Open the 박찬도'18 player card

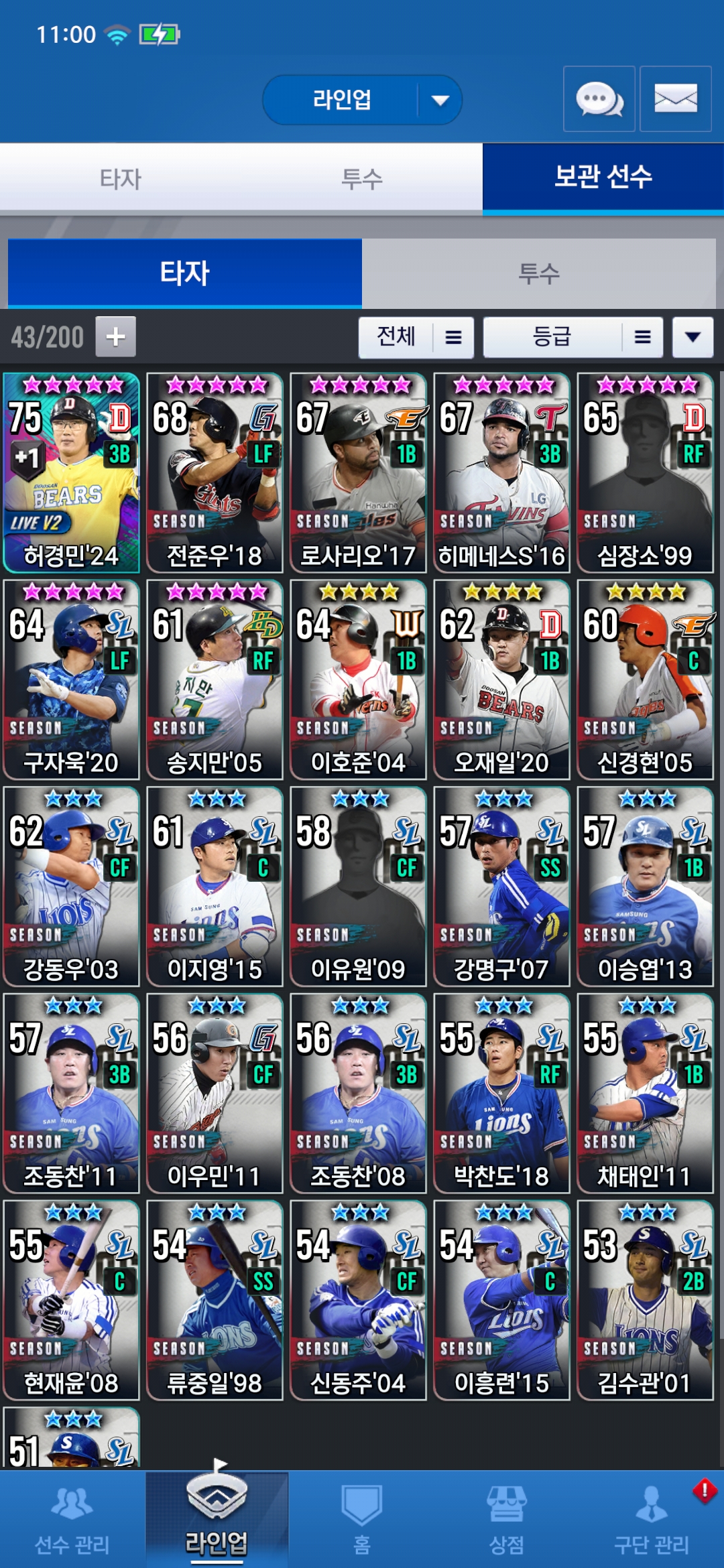coord(502,1094)
